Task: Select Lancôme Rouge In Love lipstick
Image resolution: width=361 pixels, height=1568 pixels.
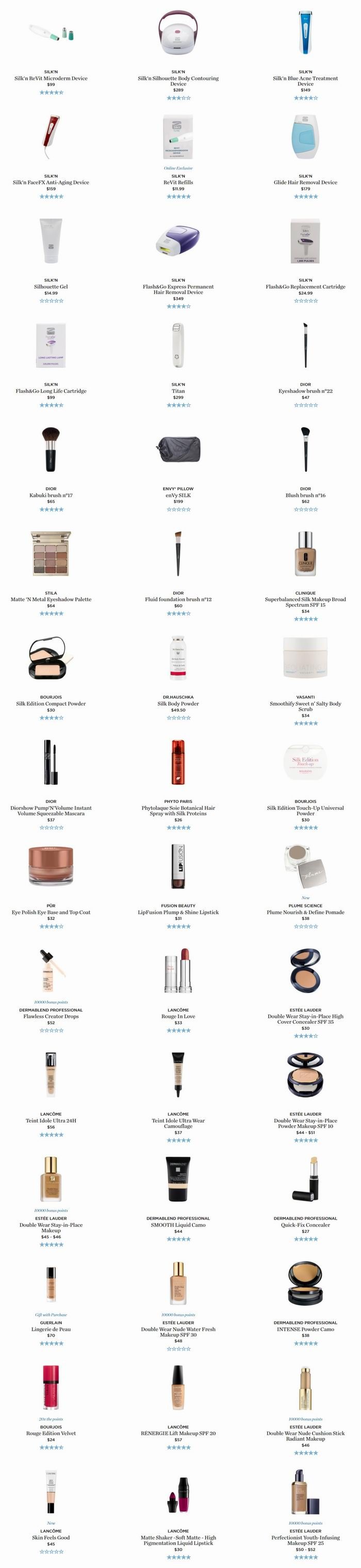Action: coord(178,1016)
